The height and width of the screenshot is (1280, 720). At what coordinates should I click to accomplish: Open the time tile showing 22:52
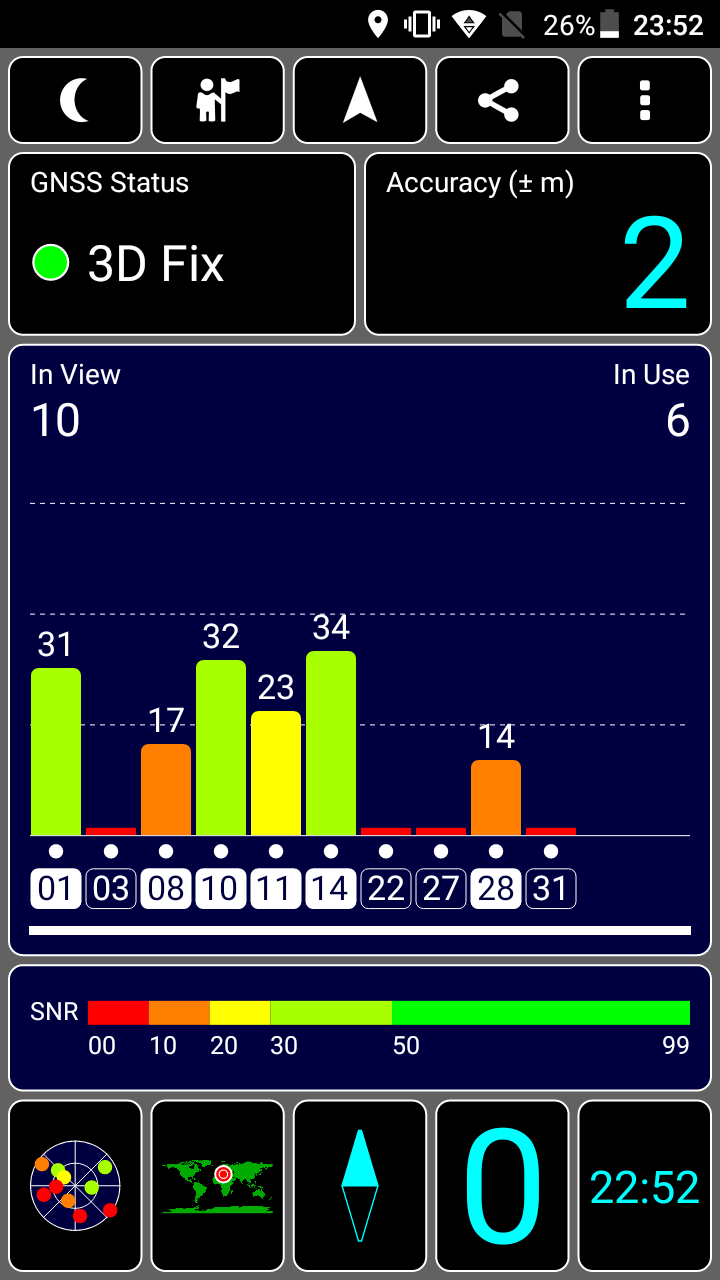coord(644,1186)
